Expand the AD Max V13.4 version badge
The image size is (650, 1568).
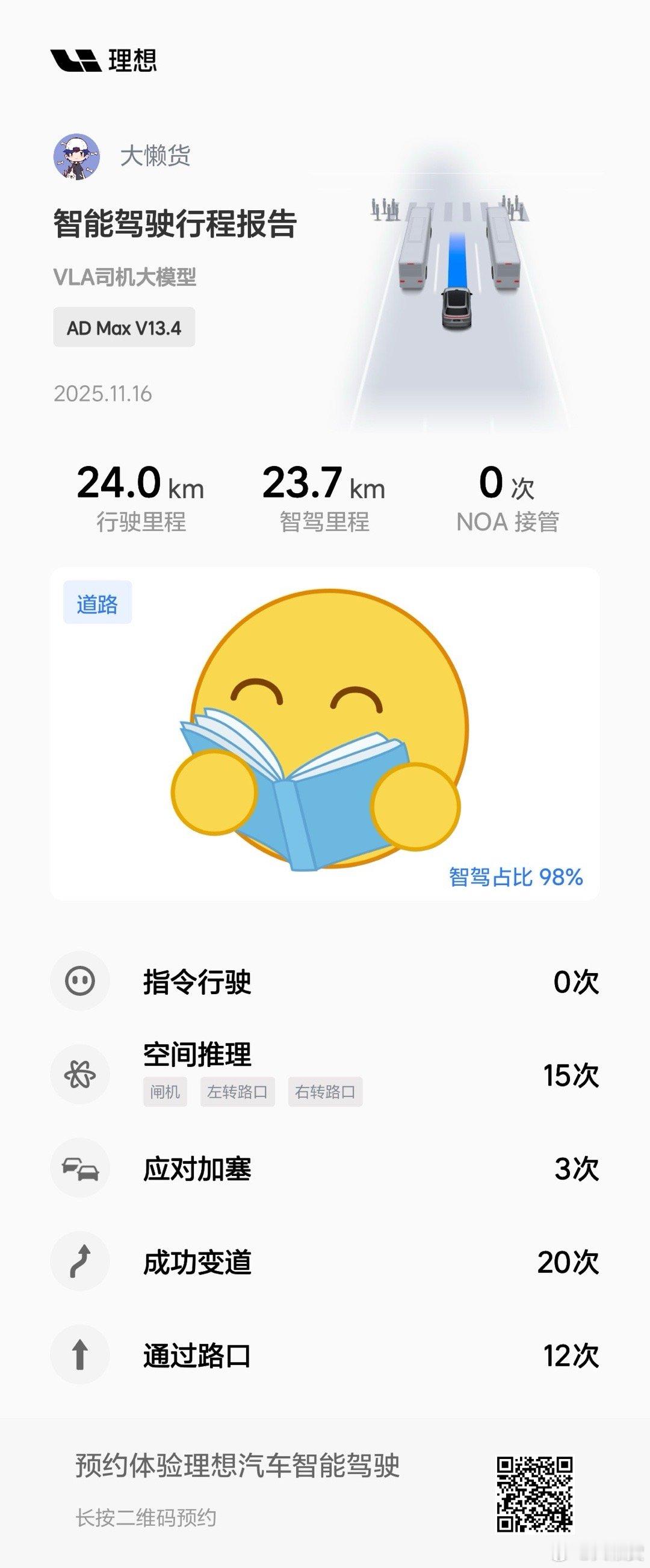coord(123,327)
